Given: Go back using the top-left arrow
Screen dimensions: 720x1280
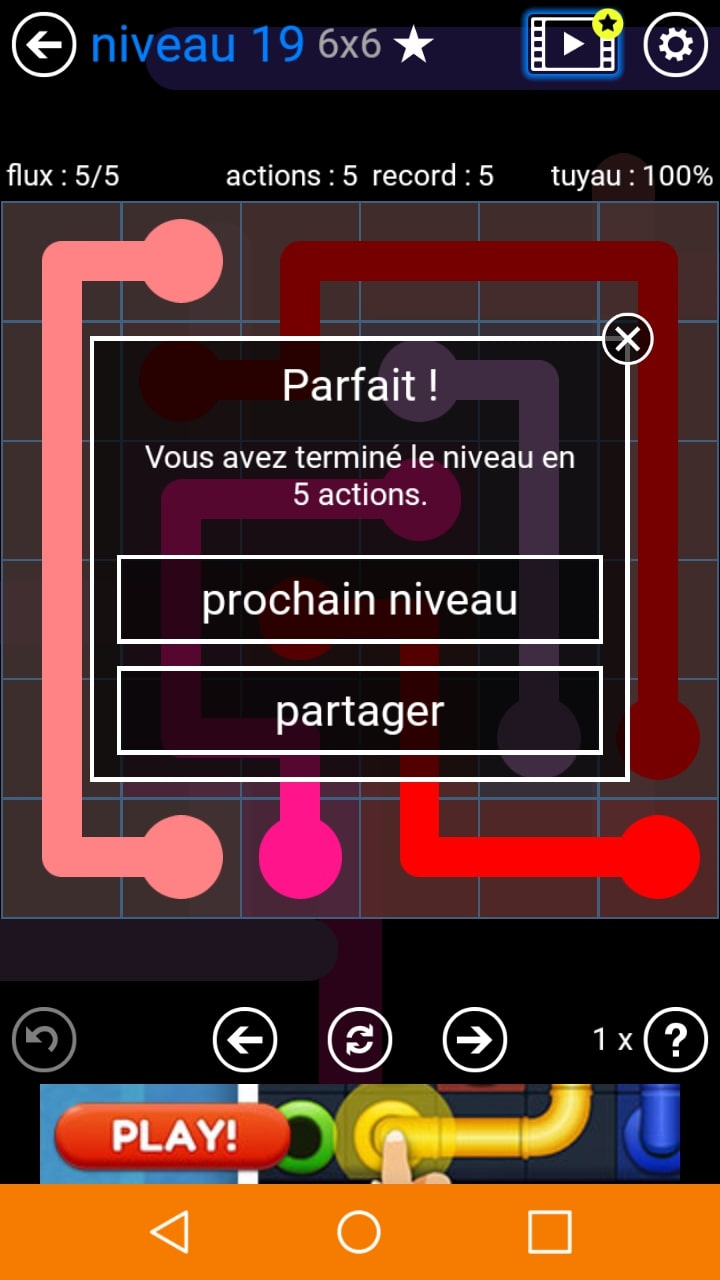Looking at the screenshot, I should 44,45.
